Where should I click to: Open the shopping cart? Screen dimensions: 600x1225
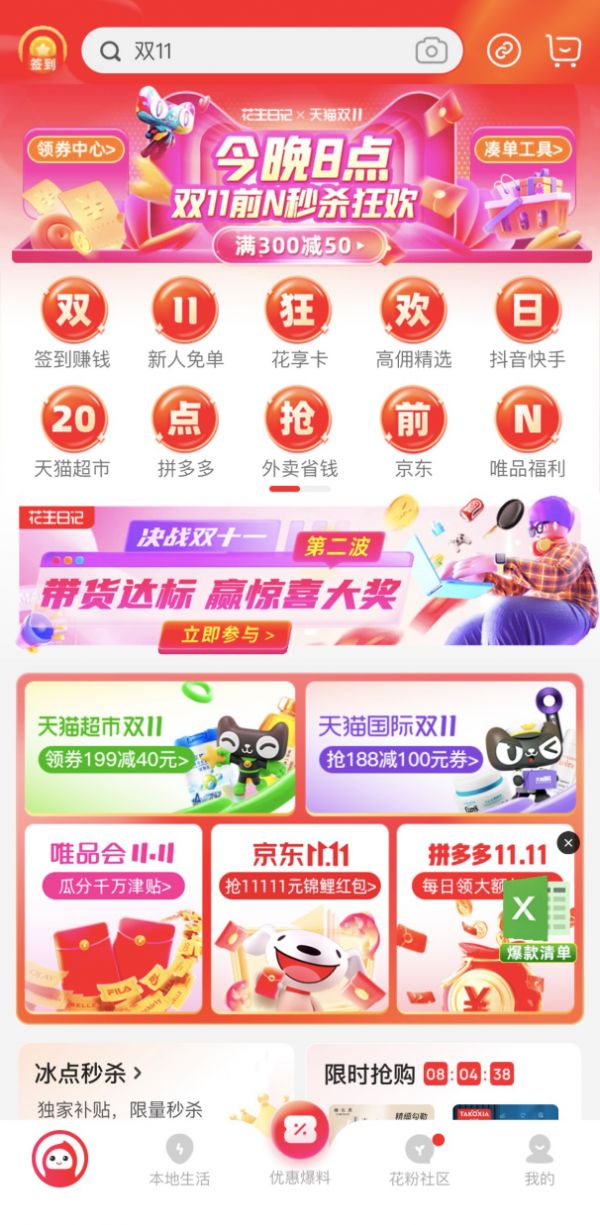coord(563,51)
